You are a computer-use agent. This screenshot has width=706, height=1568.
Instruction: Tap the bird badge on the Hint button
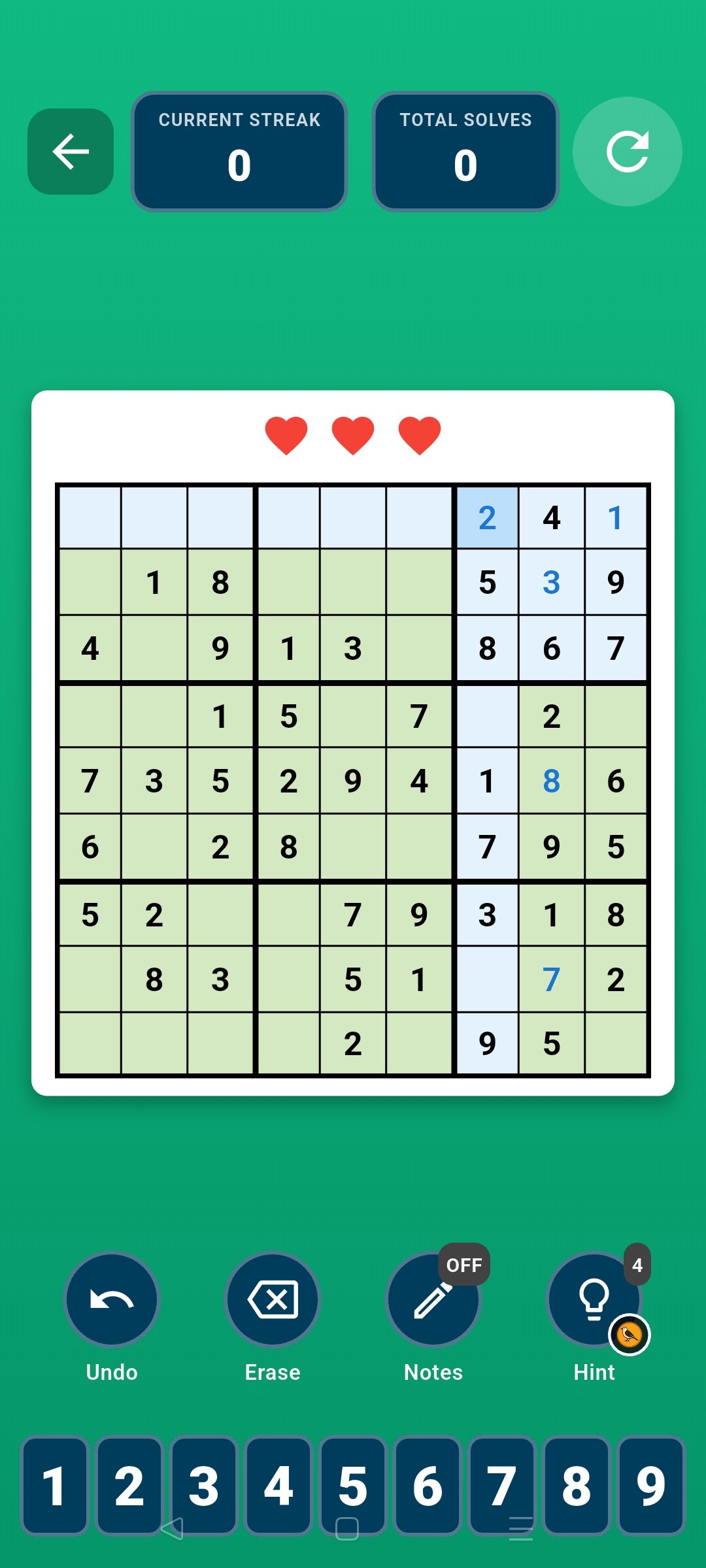(x=630, y=1333)
